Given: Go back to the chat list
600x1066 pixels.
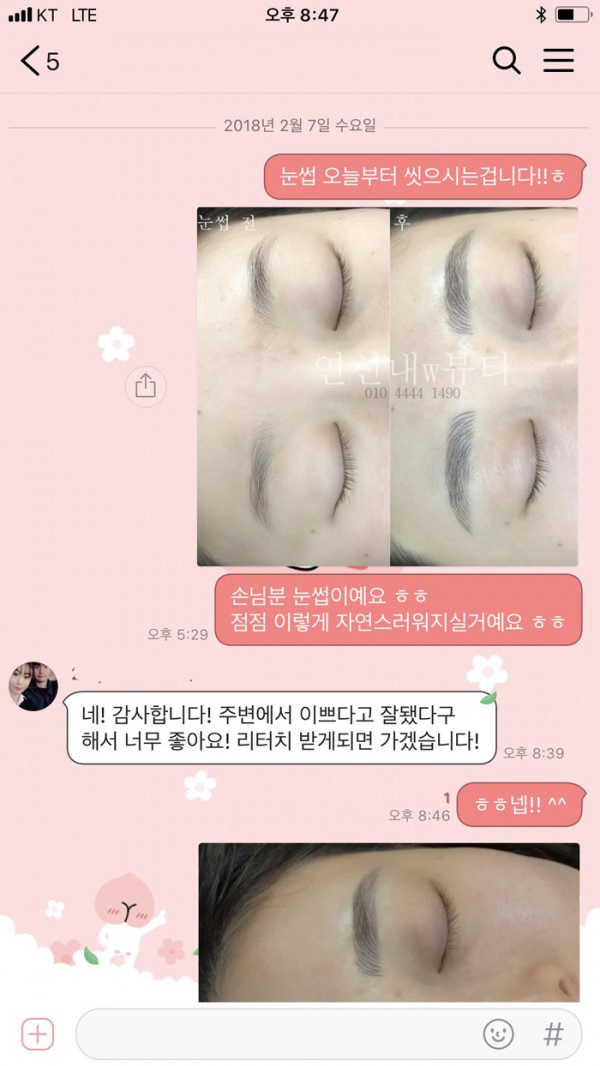Looking at the screenshot, I should click(x=38, y=62).
